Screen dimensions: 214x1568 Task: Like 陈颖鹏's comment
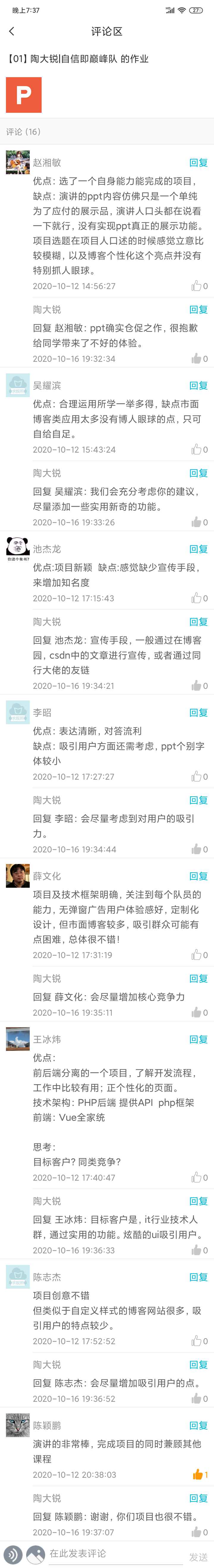(198, 1474)
